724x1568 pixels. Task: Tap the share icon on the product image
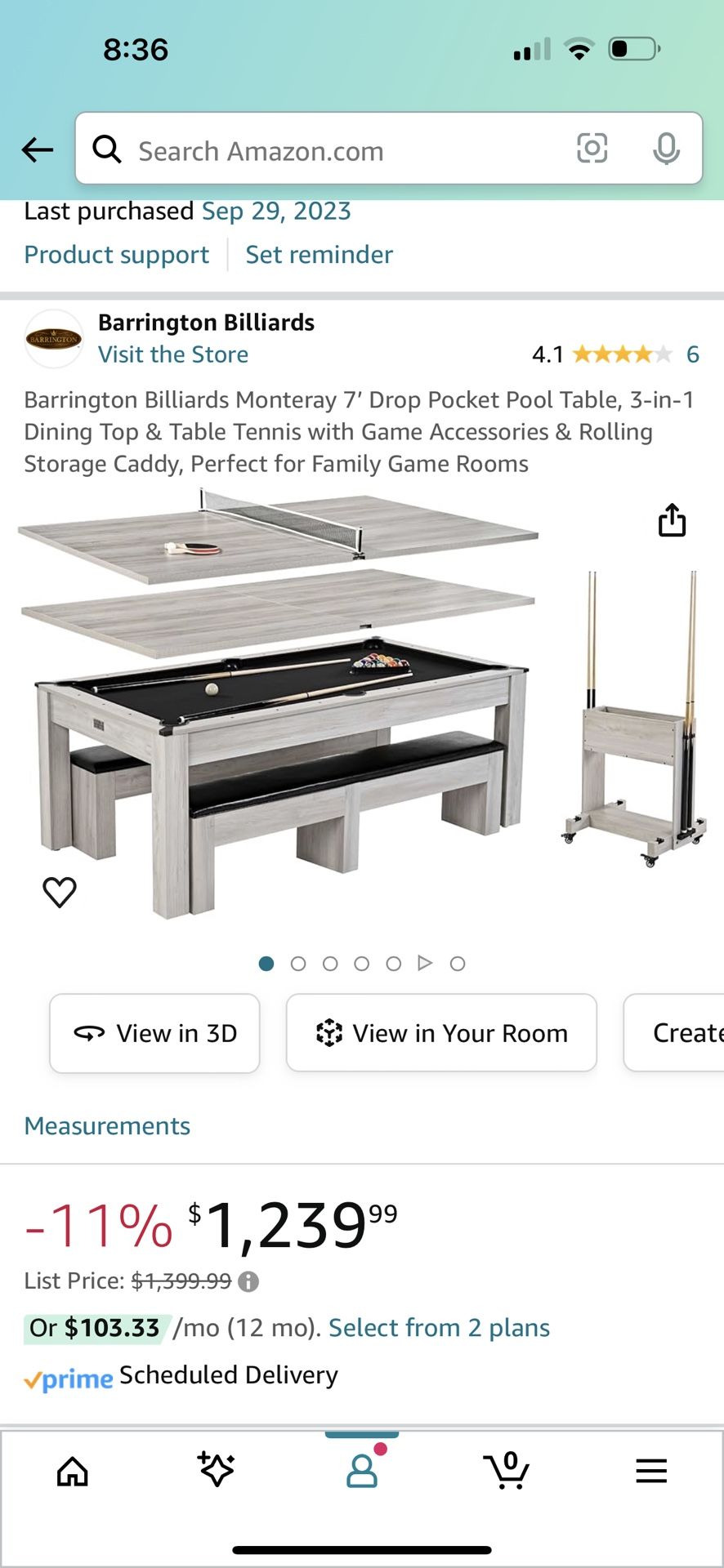pyautogui.click(x=671, y=520)
